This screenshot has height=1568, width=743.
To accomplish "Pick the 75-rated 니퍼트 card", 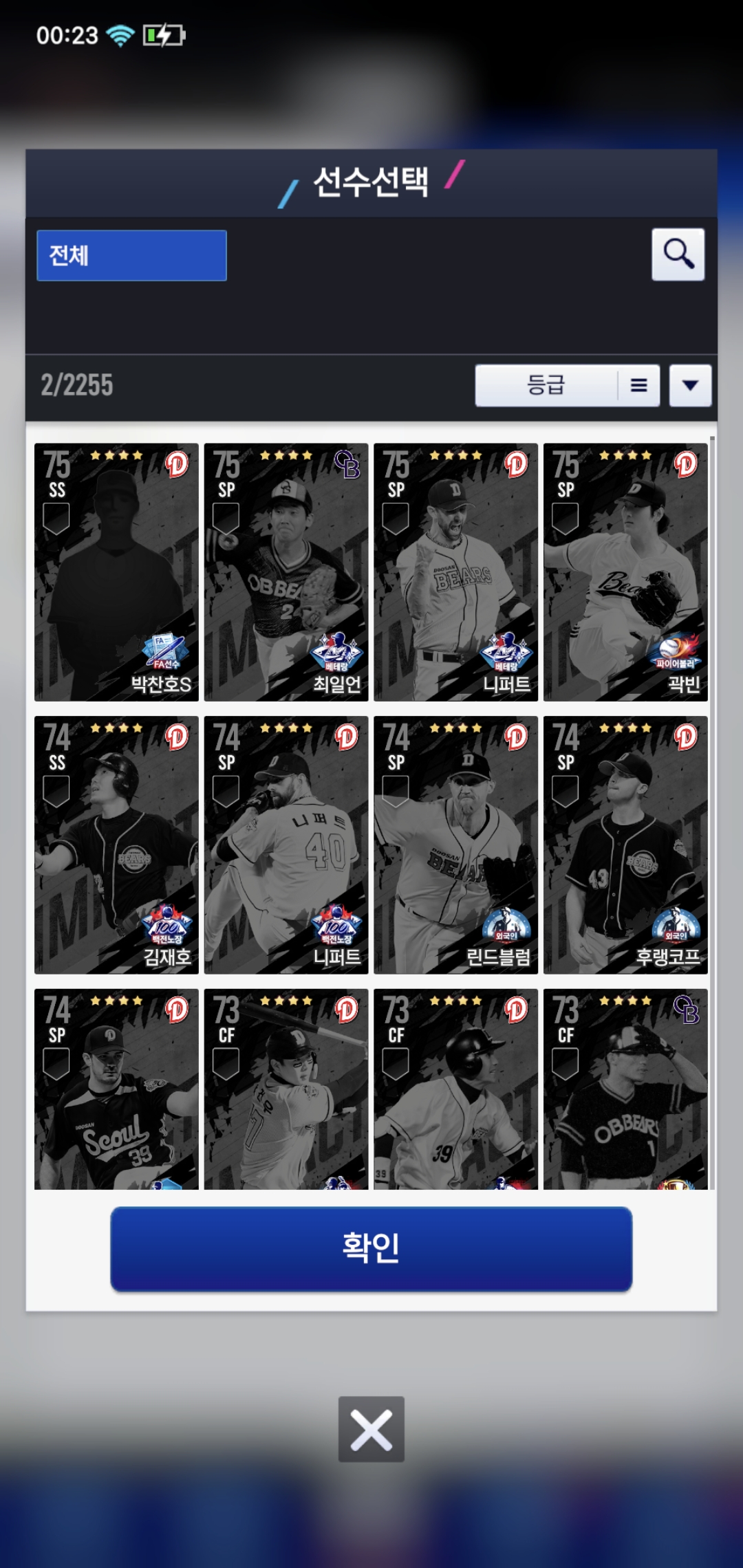I will [x=455, y=571].
